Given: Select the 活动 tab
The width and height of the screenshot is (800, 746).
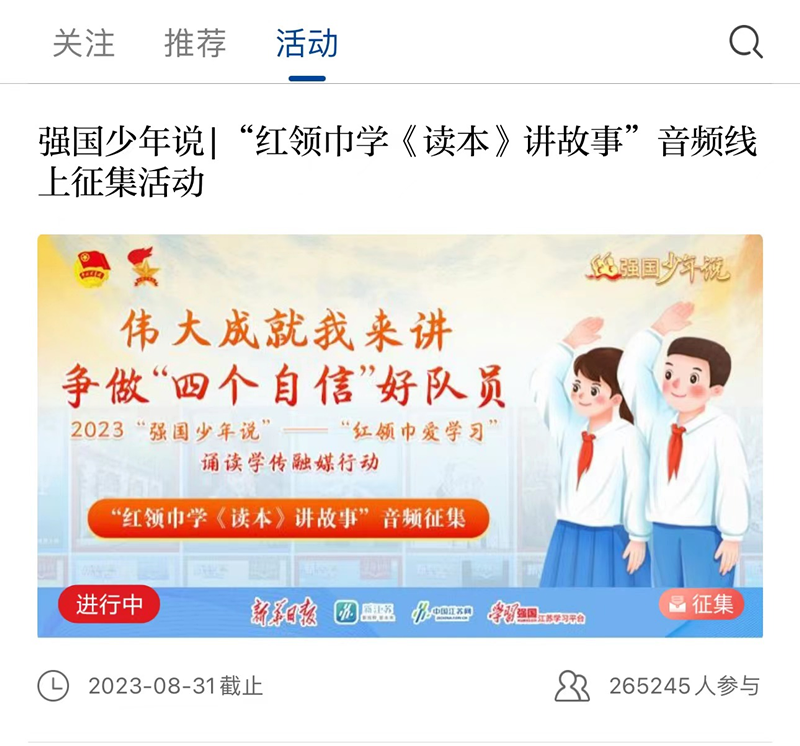Looking at the screenshot, I should pyautogui.click(x=307, y=43).
